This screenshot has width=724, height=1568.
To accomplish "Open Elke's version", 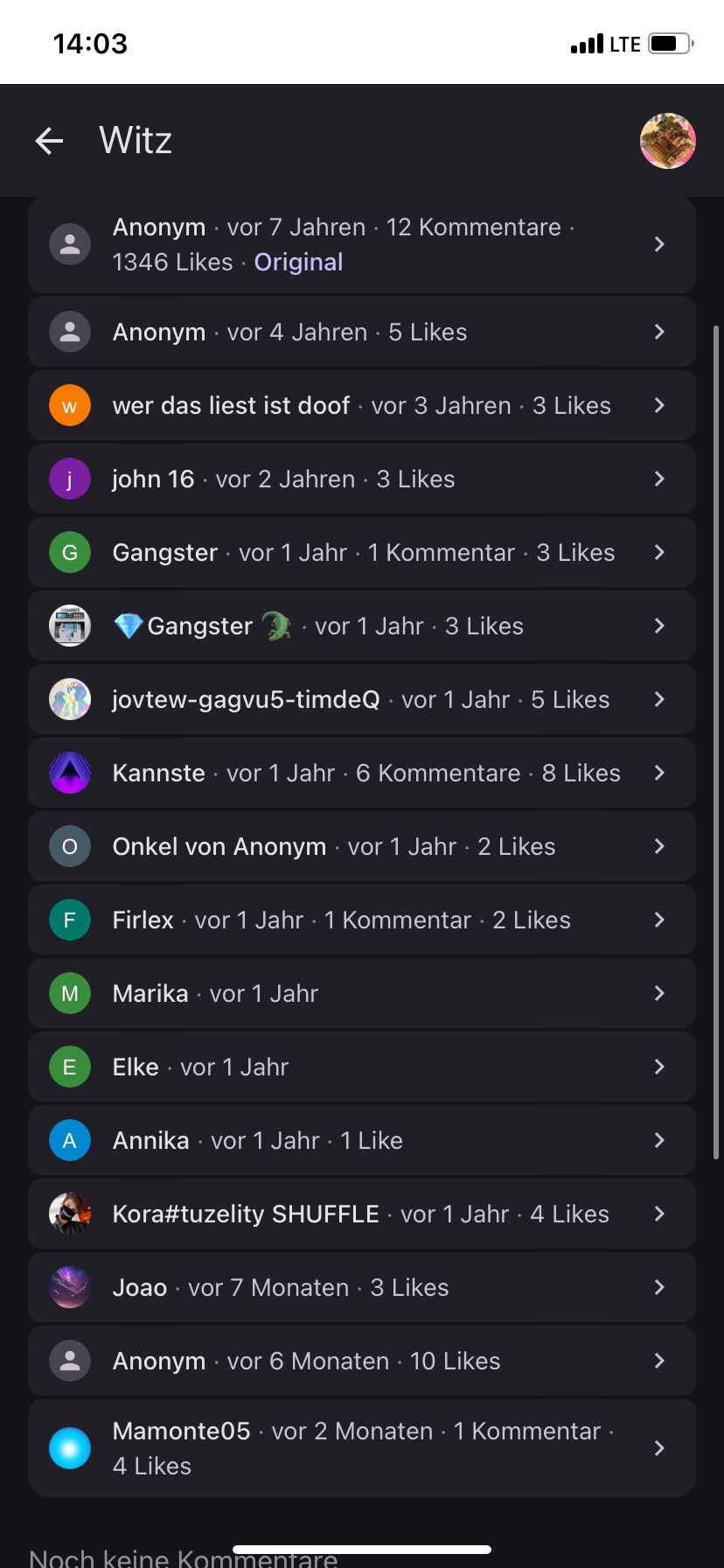I will 361,1067.
